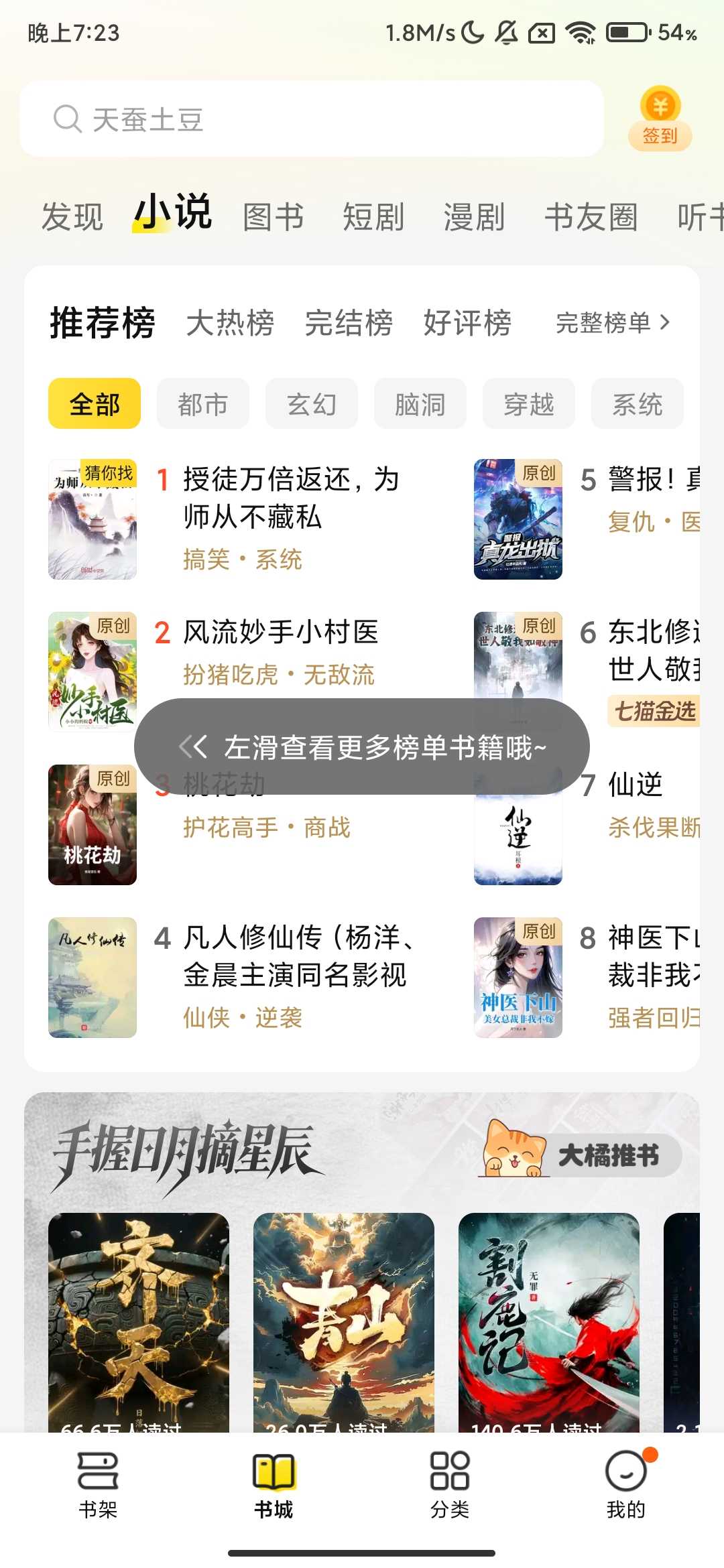This screenshot has height=1568, width=724.
Task: Activate the 穿越 filter chip
Action: point(528,403)
